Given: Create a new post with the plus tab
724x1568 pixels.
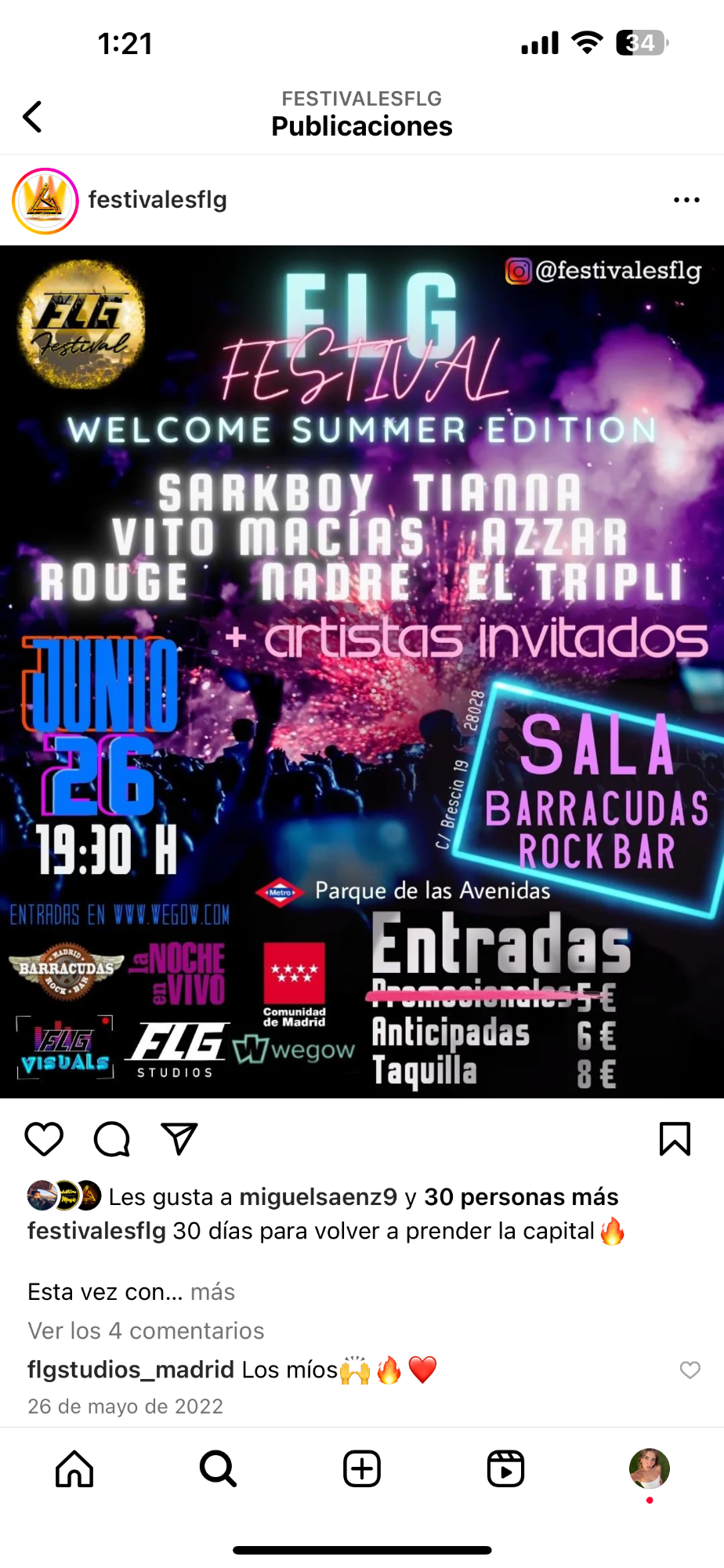Looking at the screenshot, I should pyautogui.click(x=362, y=1468).
